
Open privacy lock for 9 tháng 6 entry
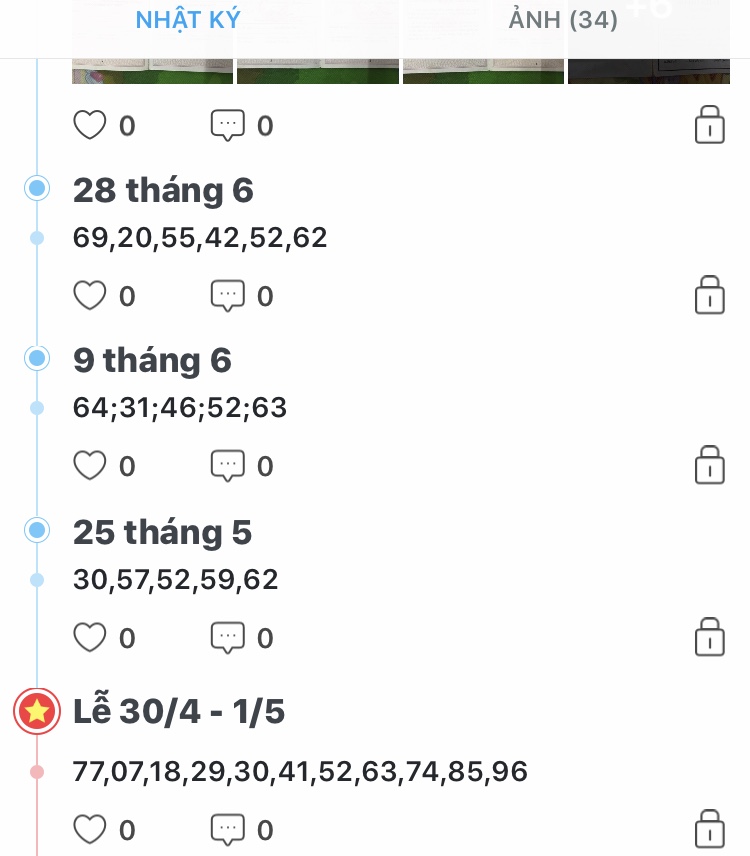click(709, 466)
